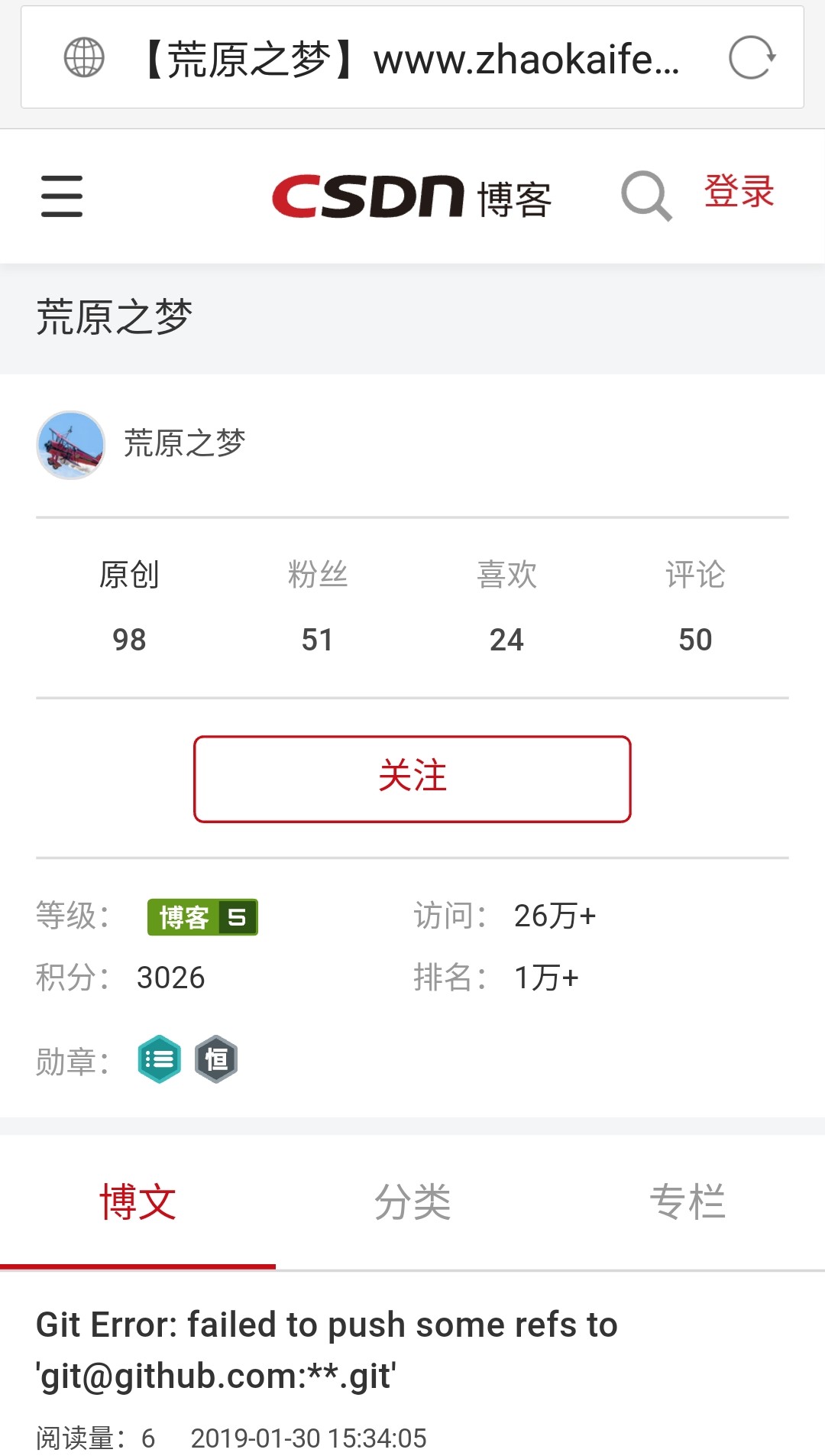Screen dimensions: 825x1456
Task: Click 登录 to sign in
Action: (738, 193)
